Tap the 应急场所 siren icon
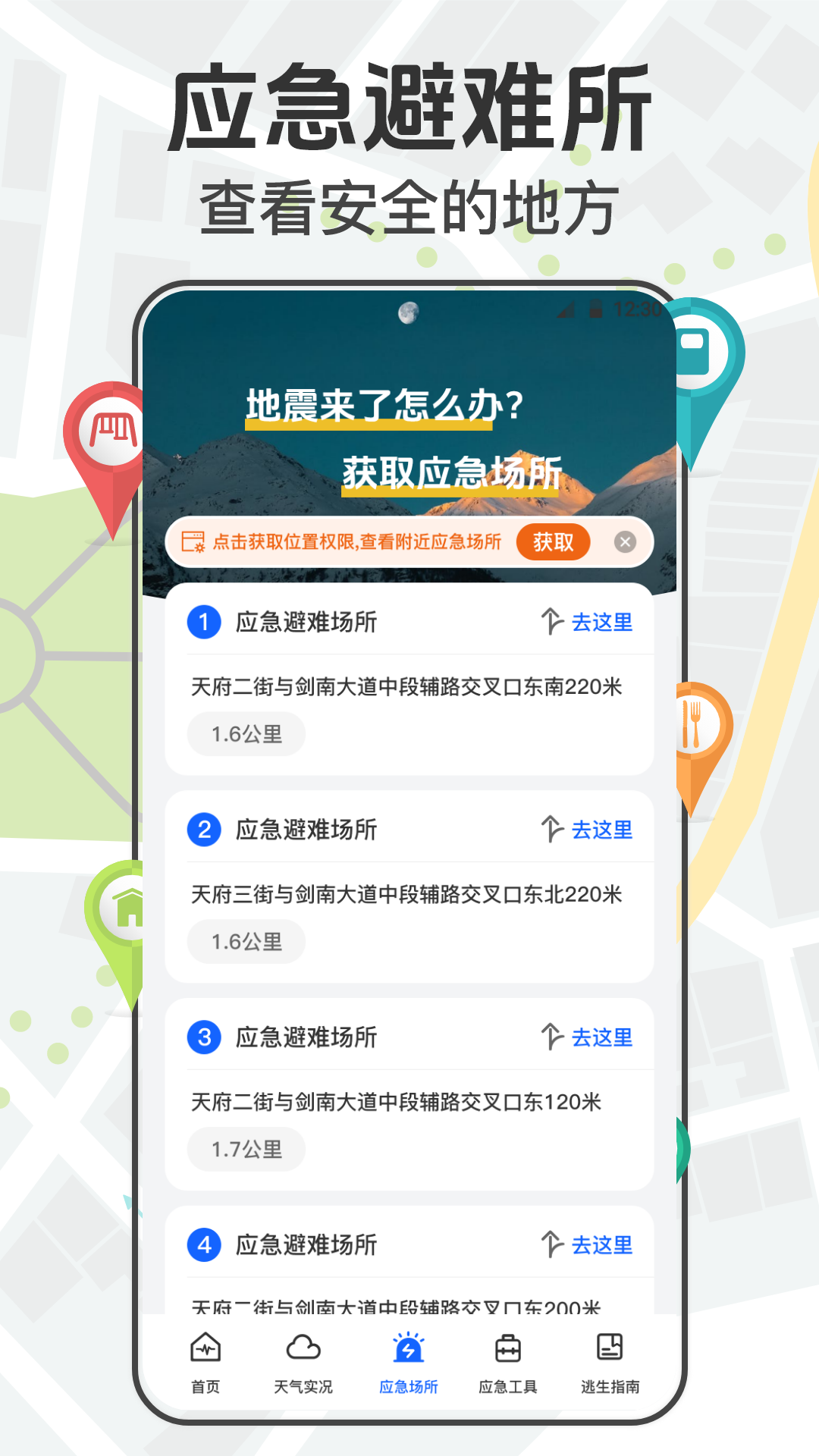The image size is (819, 1456). (x=409, y=1349)
